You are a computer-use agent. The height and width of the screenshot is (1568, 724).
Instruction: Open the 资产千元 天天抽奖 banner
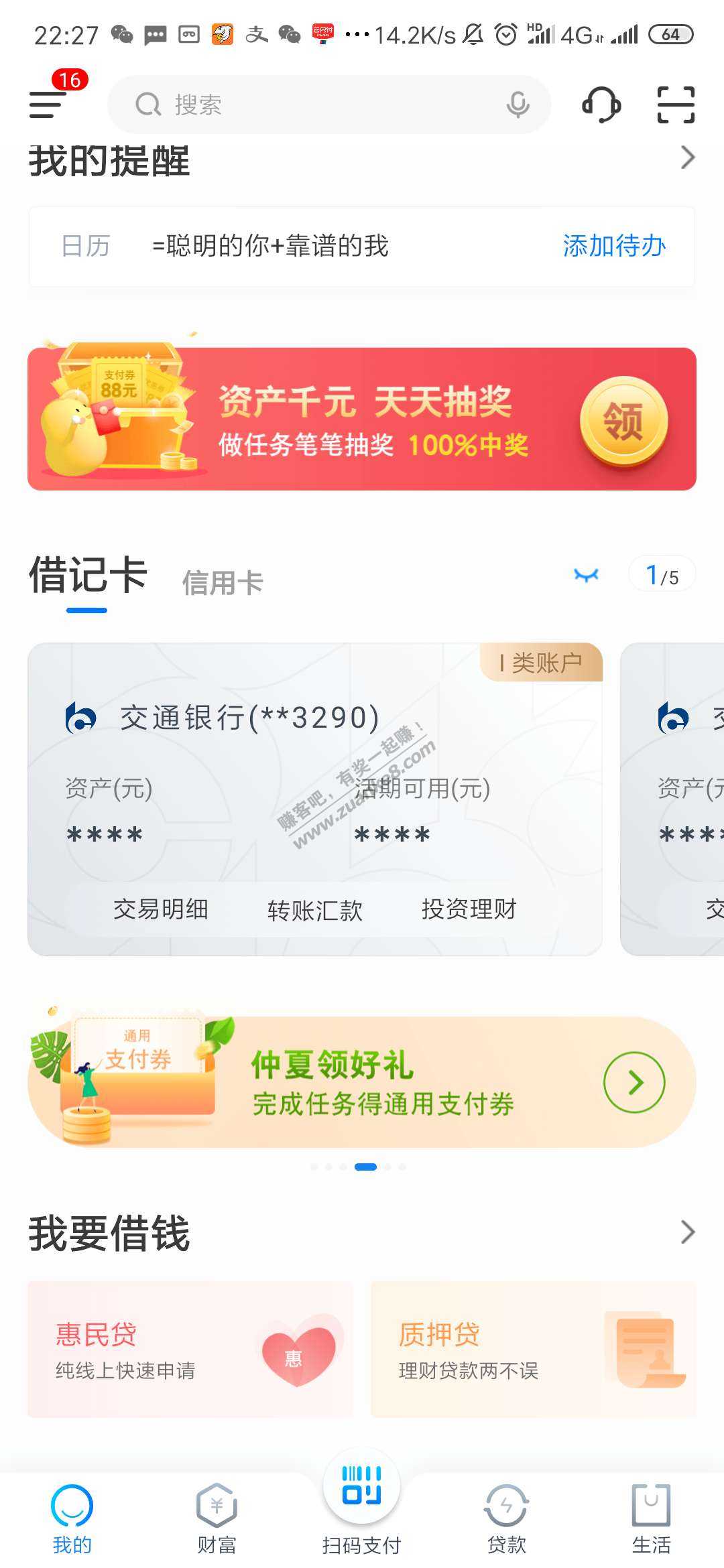coord(362,419)
